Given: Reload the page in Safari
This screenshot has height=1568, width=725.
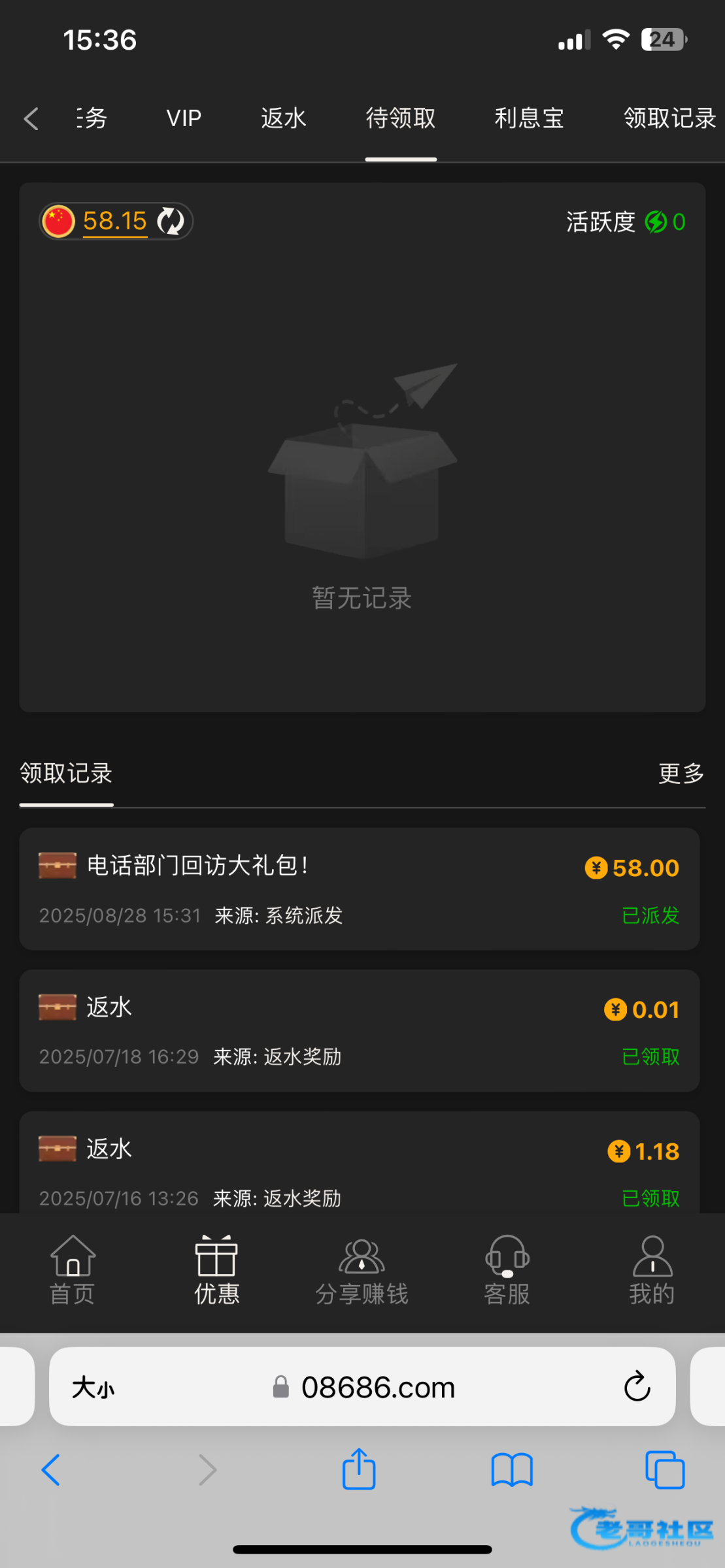Looking at the screenshot, I should [x=637, y=1386].
